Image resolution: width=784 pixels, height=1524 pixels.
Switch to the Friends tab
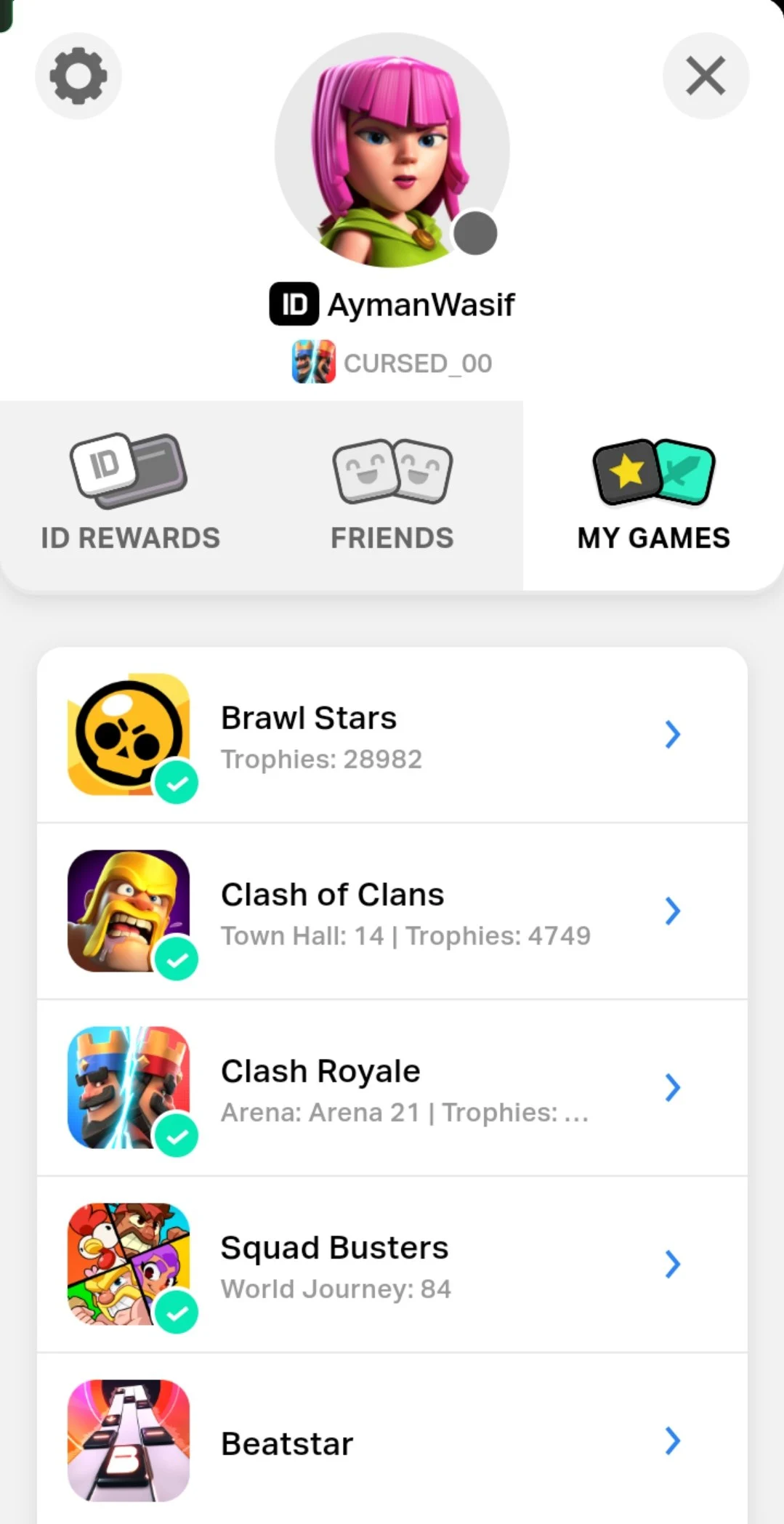point(392,495)
